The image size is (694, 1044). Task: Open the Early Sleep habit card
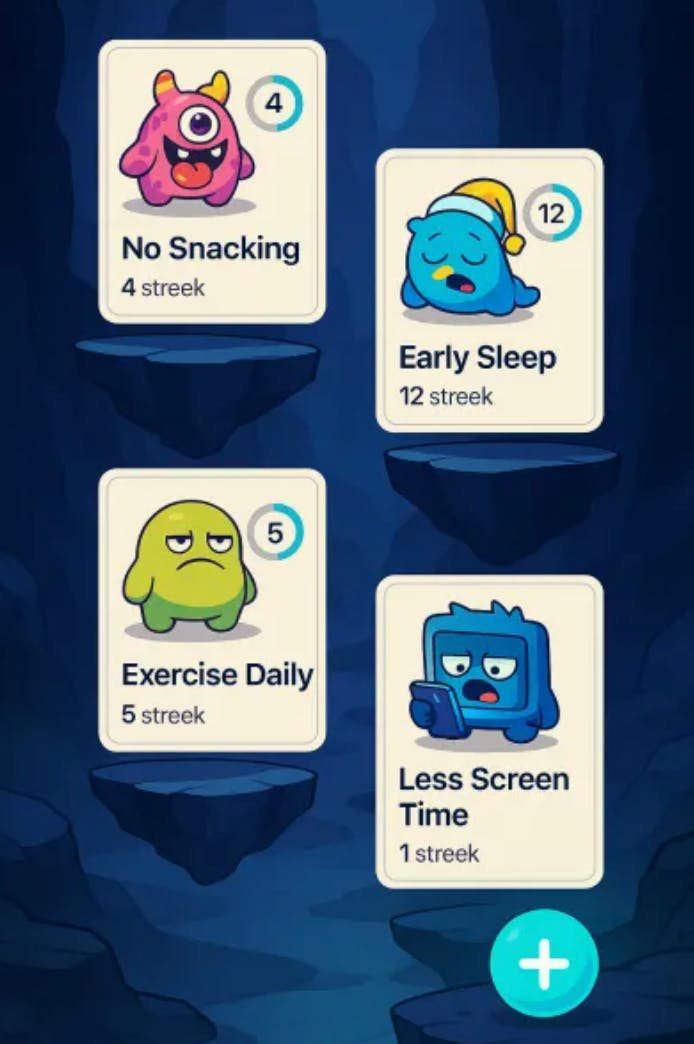(489, 291)
